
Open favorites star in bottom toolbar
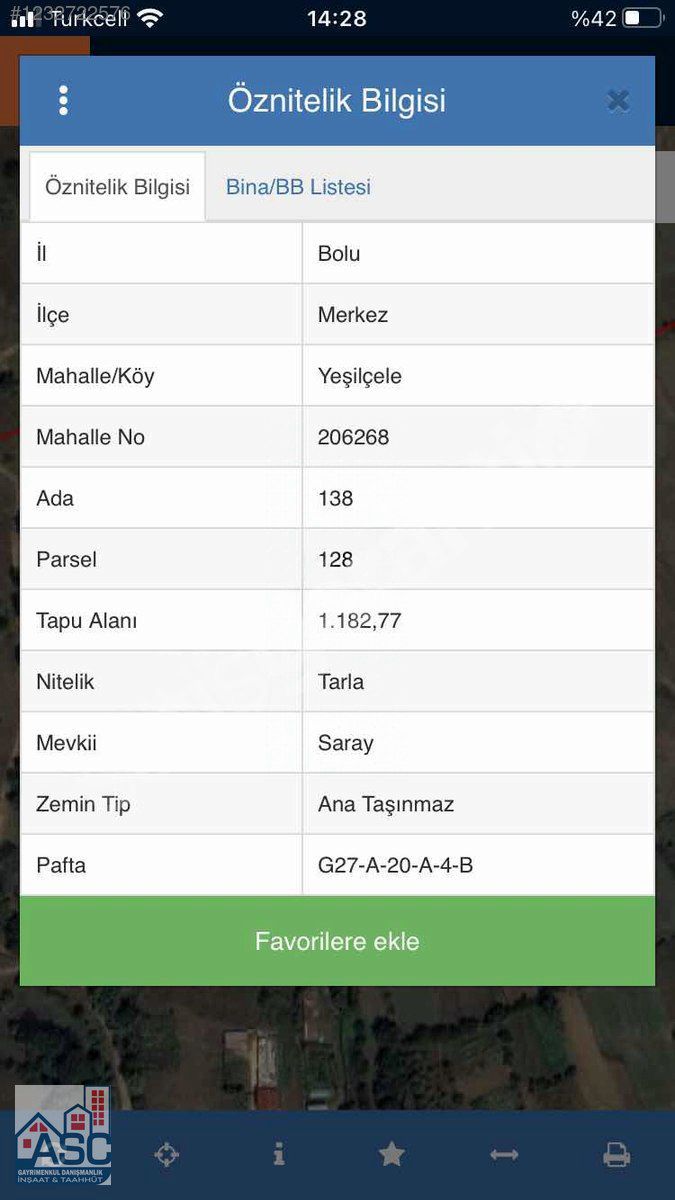(x=391, y=1154)
